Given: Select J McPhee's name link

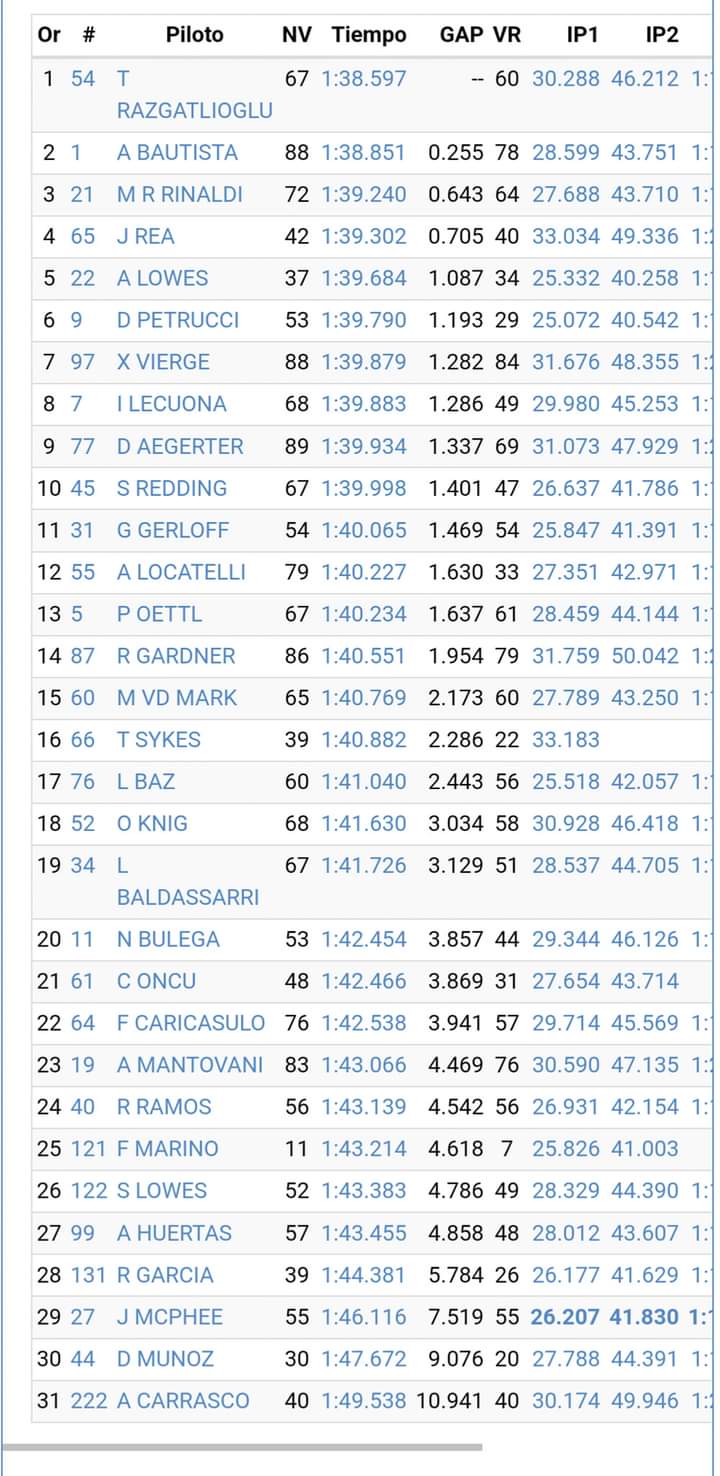Looking at the screenshot, I should click(x=170, y=1316).
